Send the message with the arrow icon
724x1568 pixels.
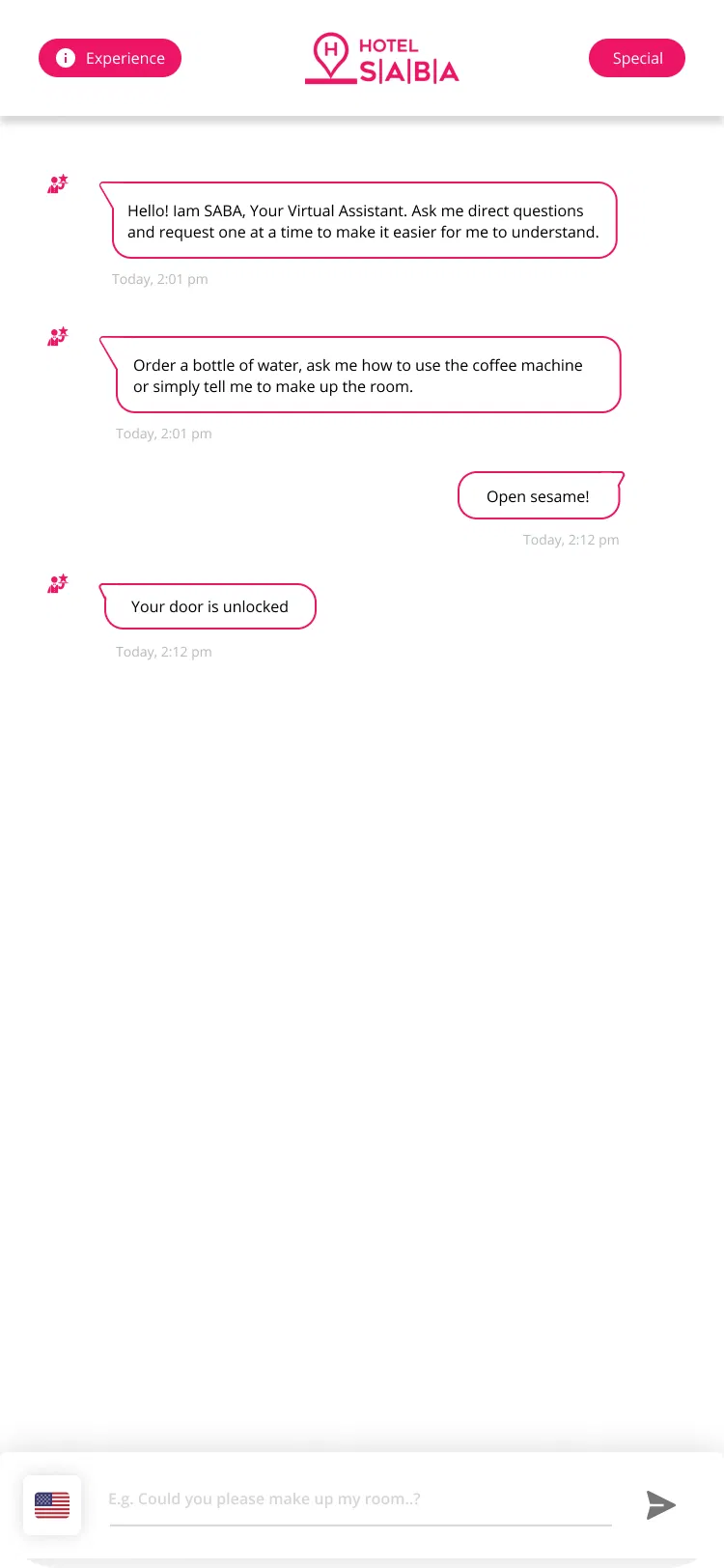point(660,1504)
